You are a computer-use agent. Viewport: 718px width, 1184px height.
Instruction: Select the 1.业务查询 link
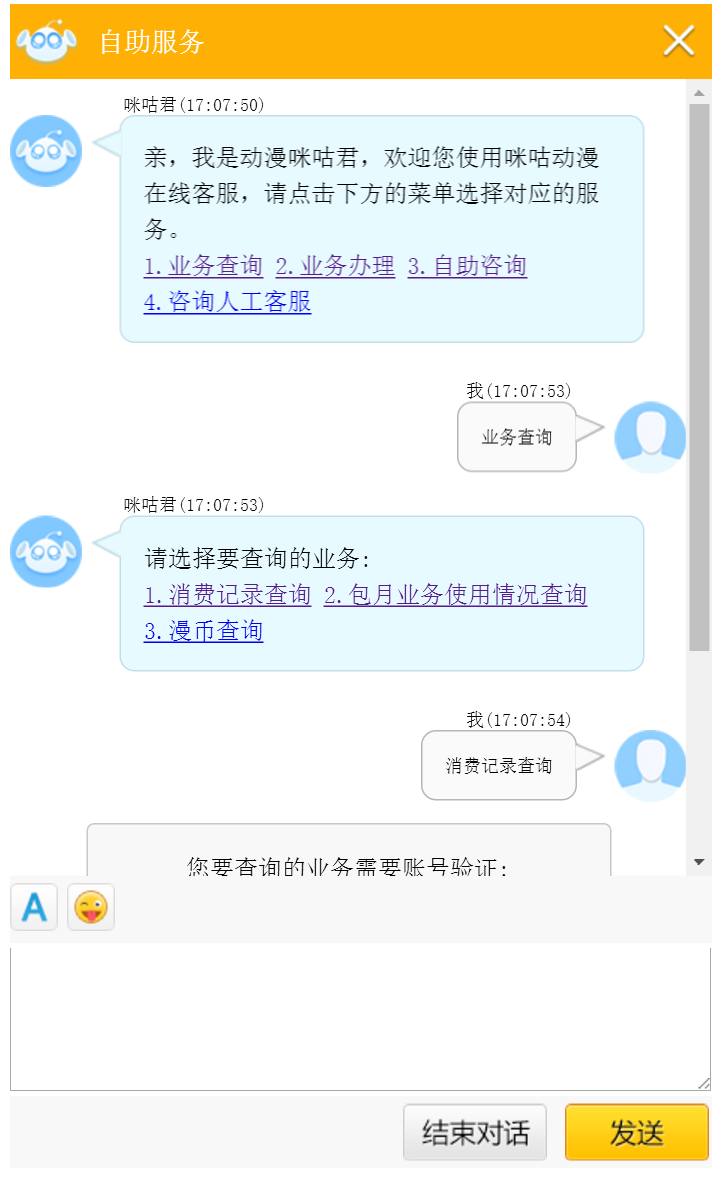[203, 266]
